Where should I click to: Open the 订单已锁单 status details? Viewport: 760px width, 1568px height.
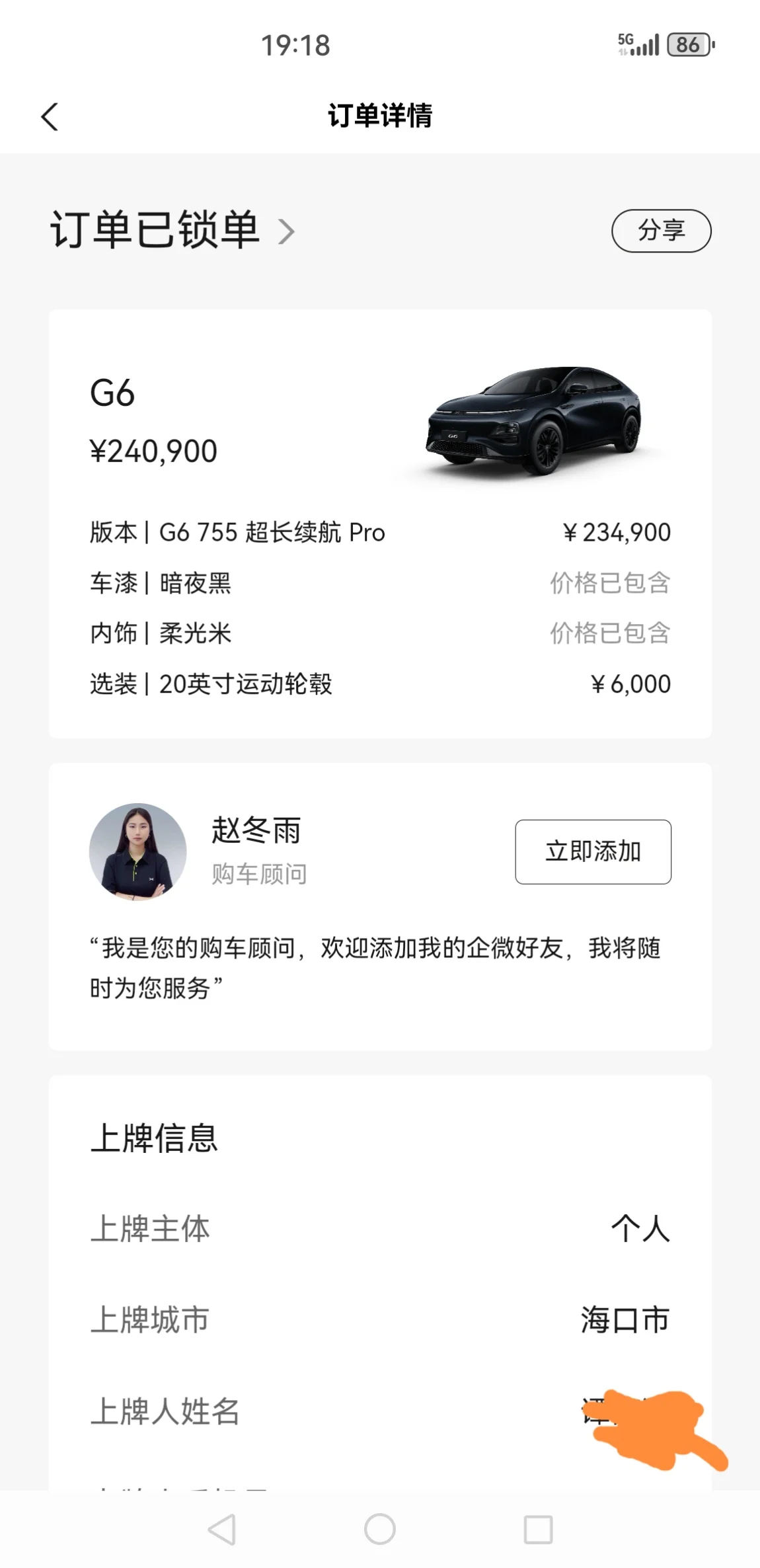click(x=172, y=231)
